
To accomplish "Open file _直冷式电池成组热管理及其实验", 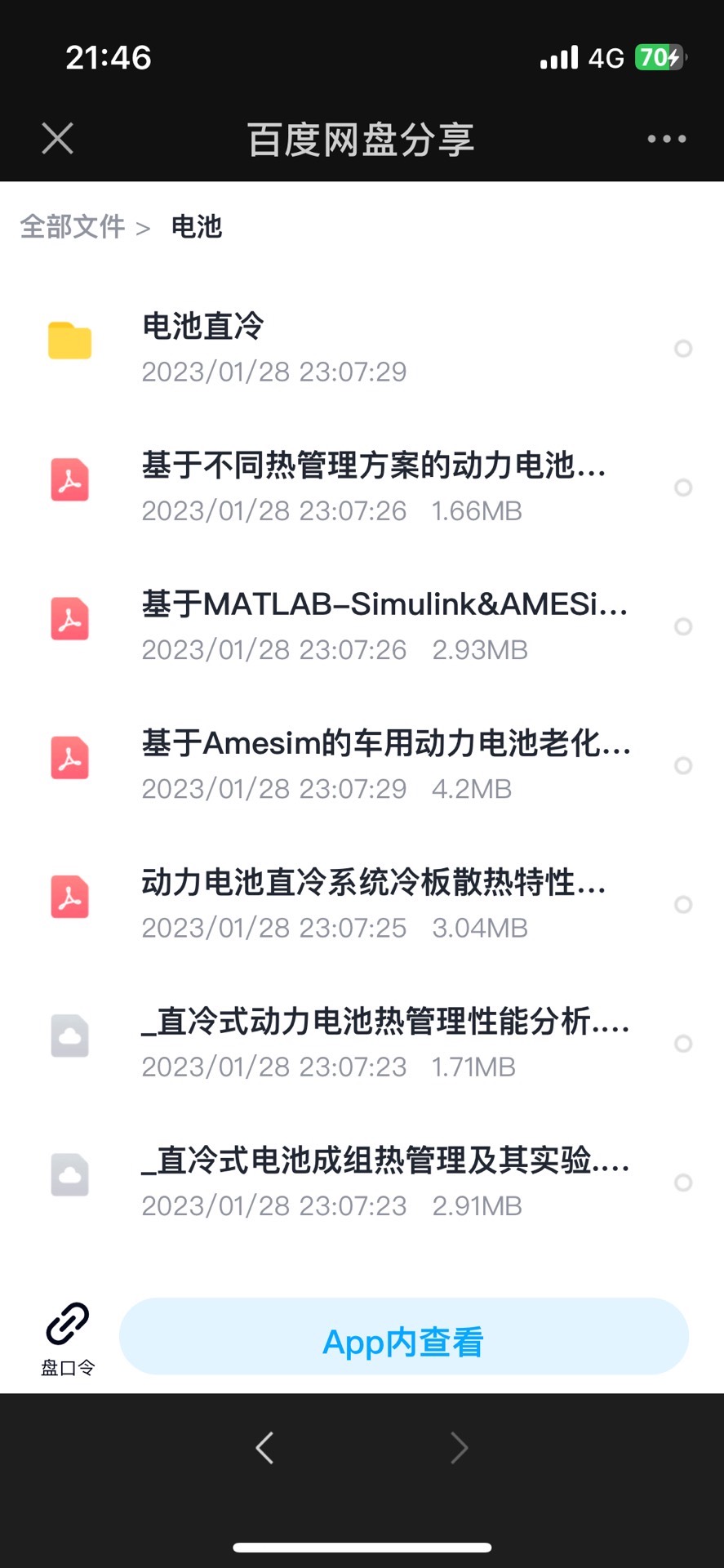I will pos(362,1181).
